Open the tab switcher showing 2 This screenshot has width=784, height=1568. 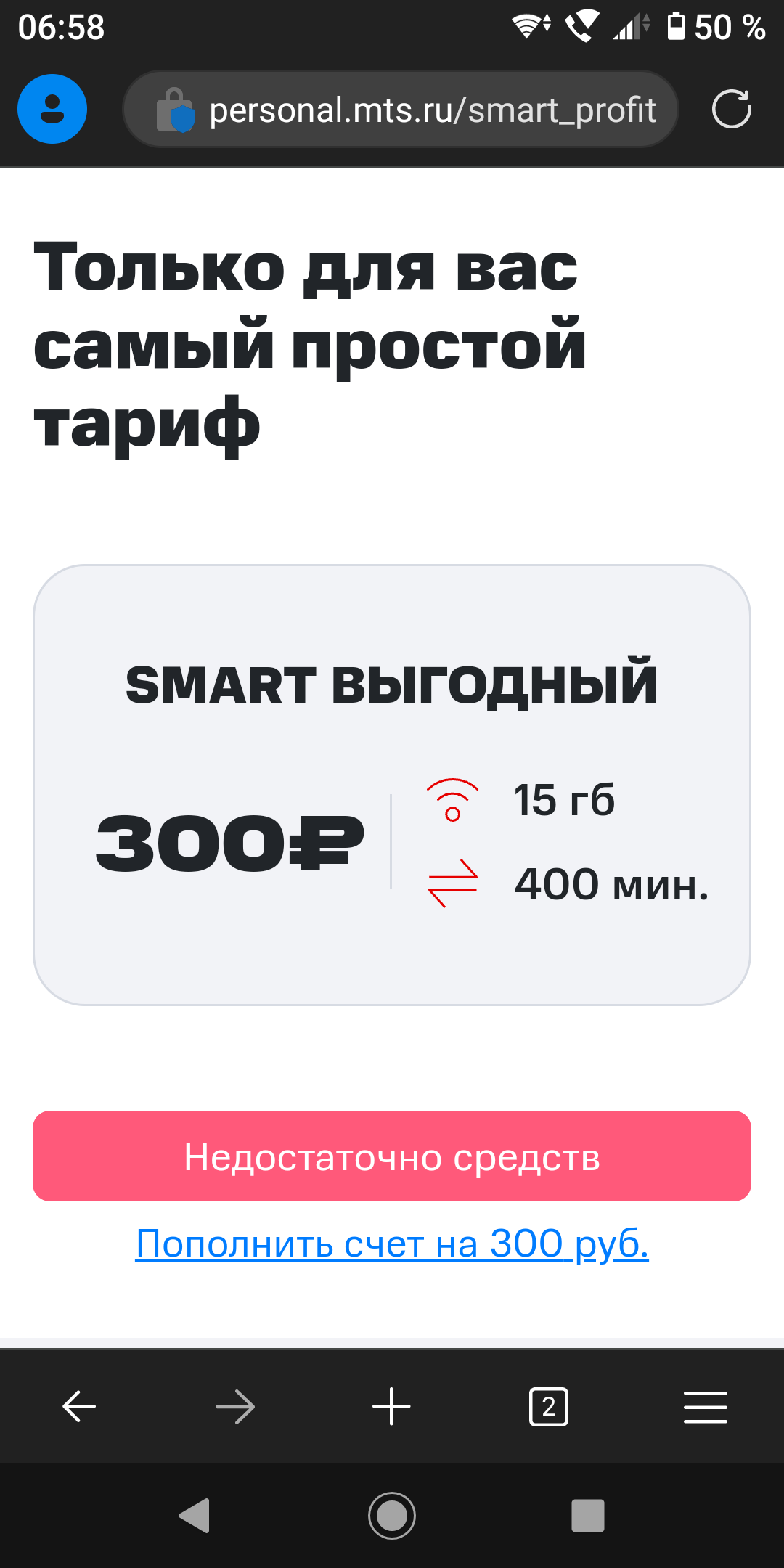click(549, 1407)
